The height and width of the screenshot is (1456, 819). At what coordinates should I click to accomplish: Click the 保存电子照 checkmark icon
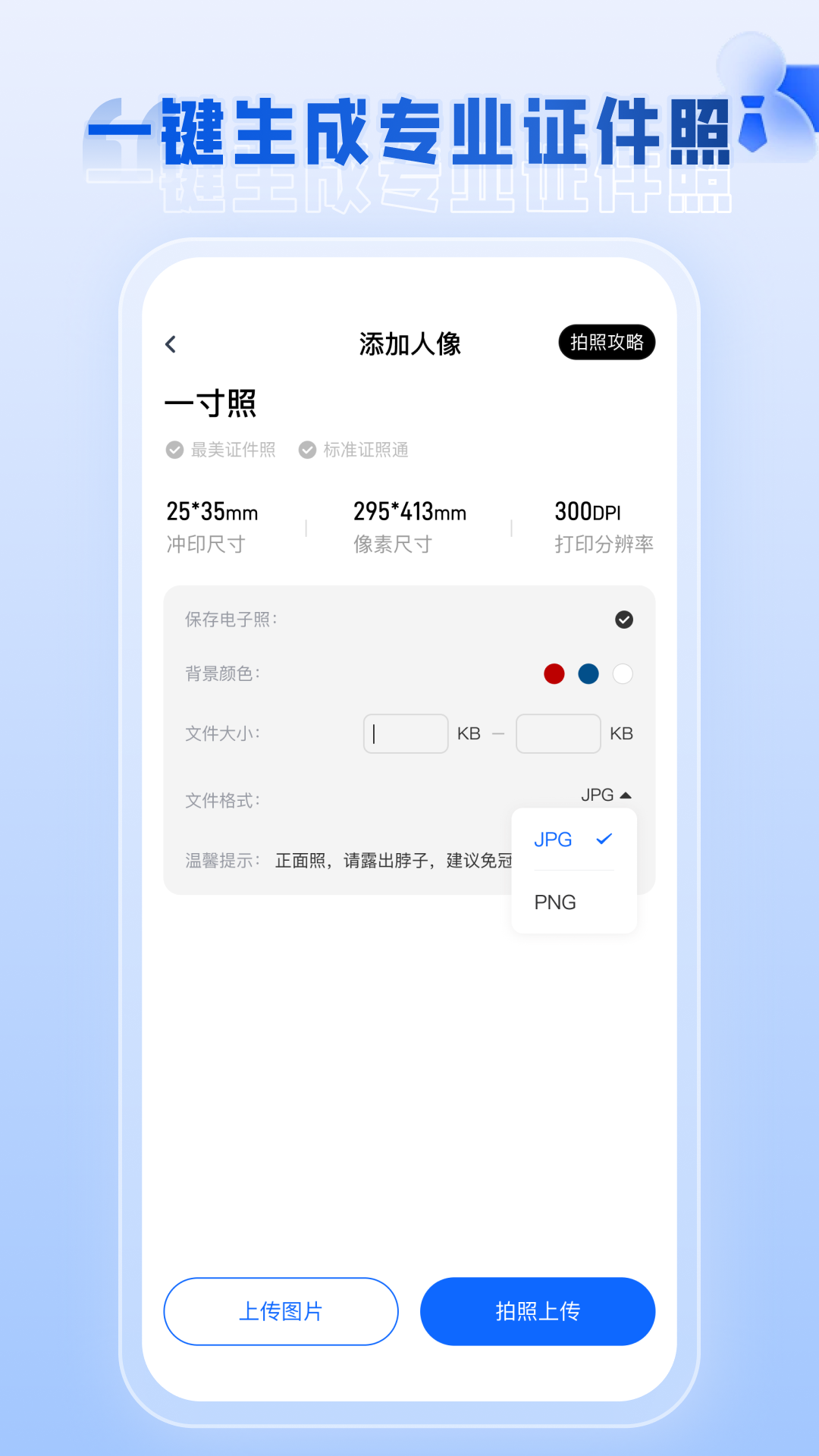coord(623,620)
